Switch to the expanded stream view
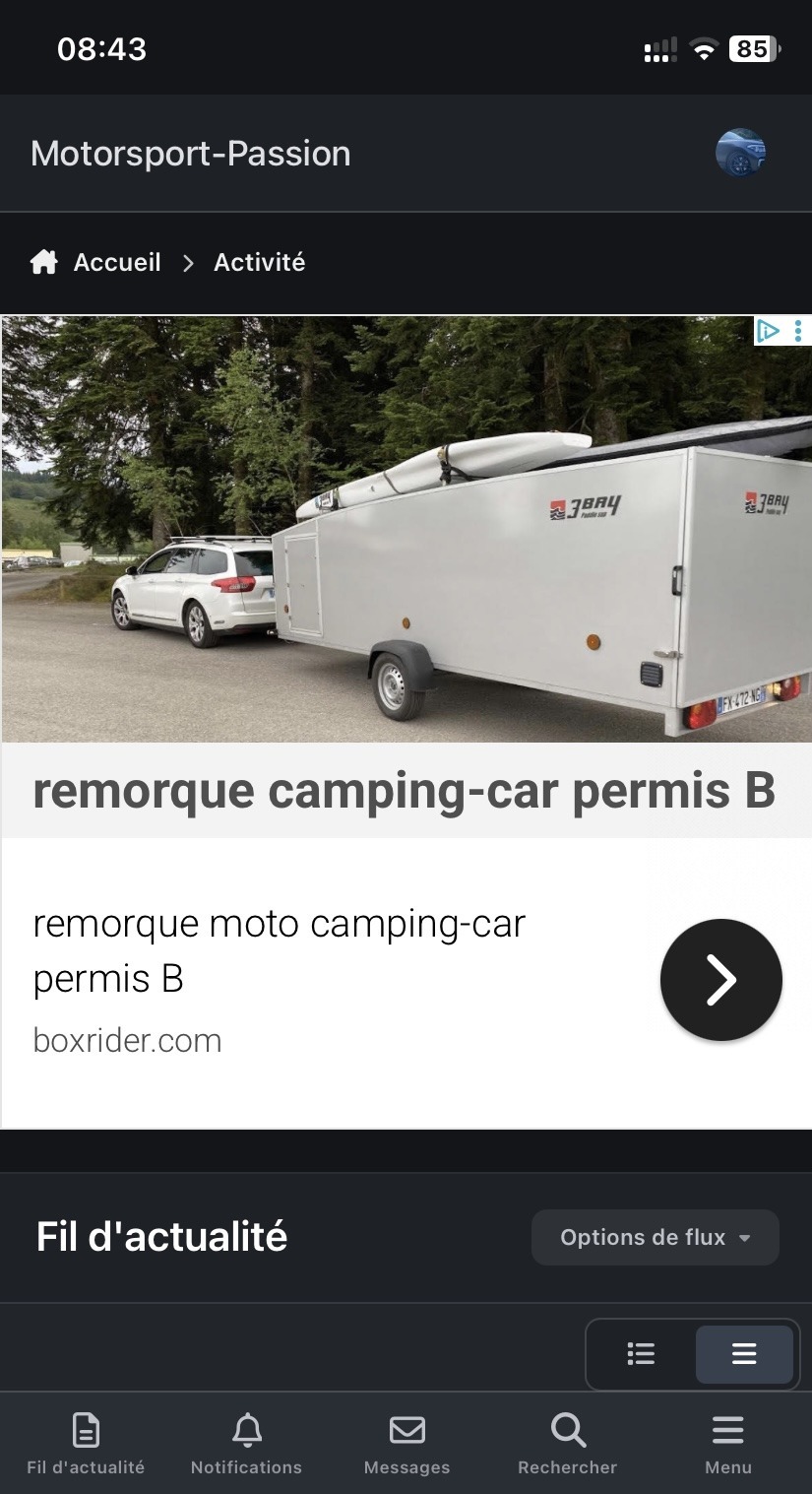Screen dimensions: 812x1494 (x=744, y=1354)
